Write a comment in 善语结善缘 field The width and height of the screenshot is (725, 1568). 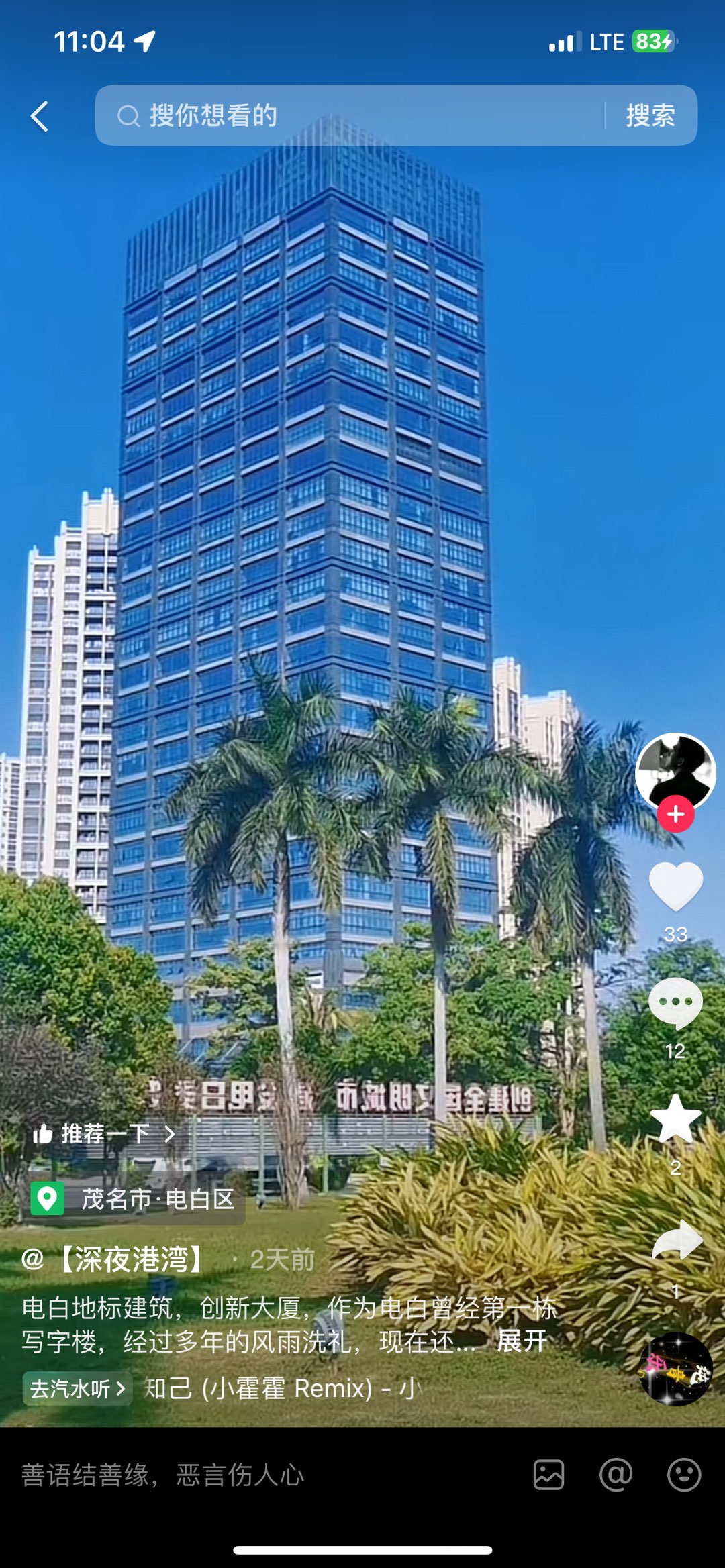click(255, 1475)
